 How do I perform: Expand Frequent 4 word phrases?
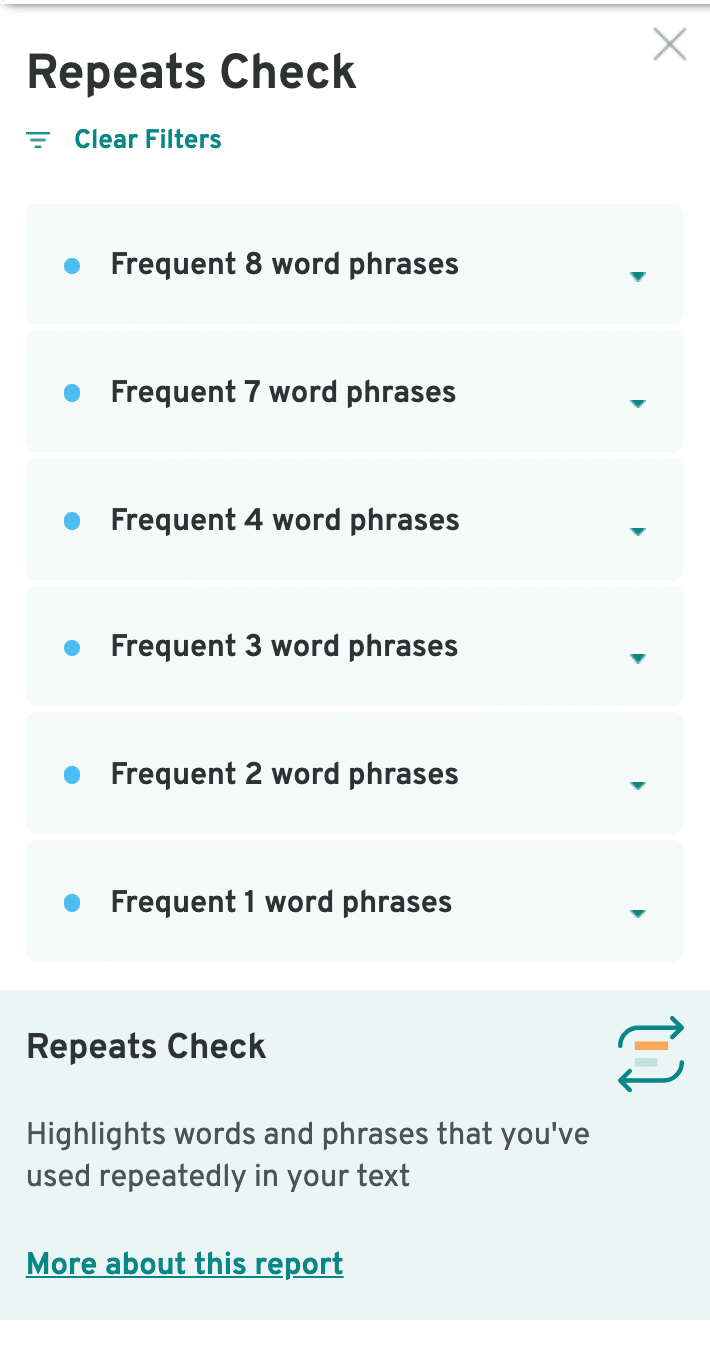355,520
